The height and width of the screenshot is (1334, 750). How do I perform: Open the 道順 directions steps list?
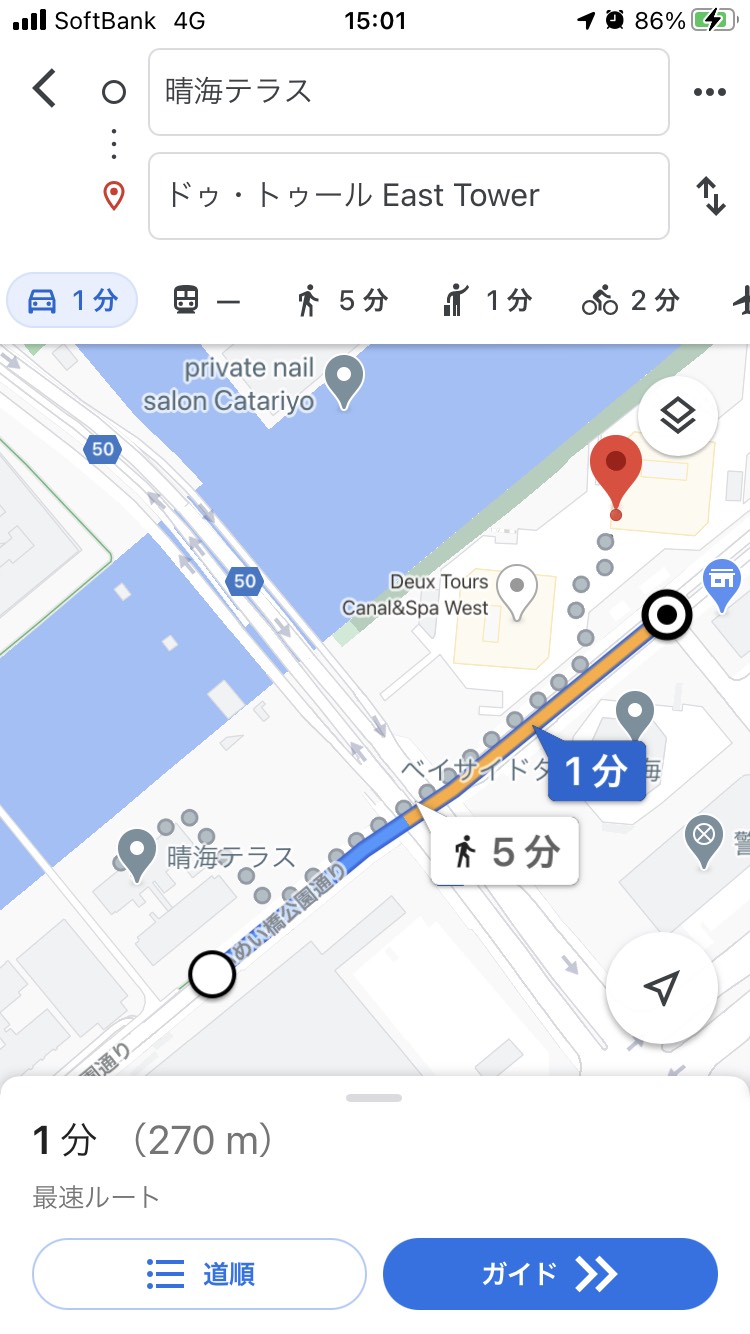pos(200,1274)
